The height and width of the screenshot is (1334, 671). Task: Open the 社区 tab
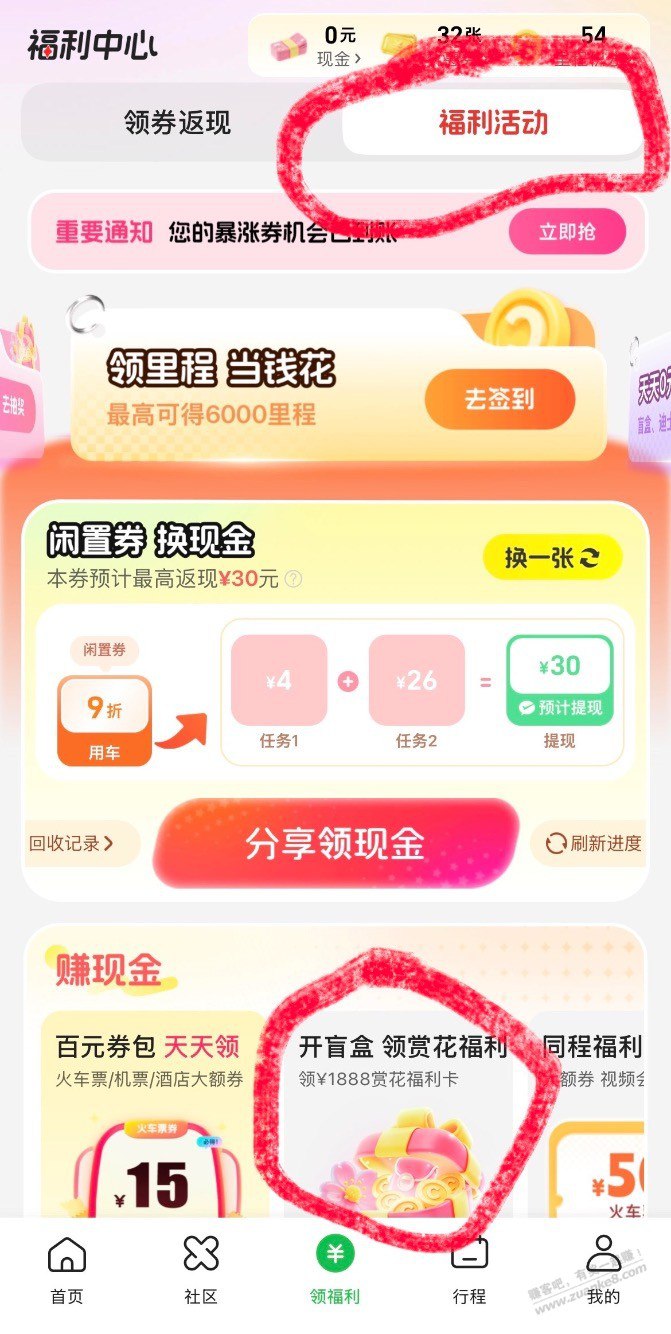point(201,1269)
